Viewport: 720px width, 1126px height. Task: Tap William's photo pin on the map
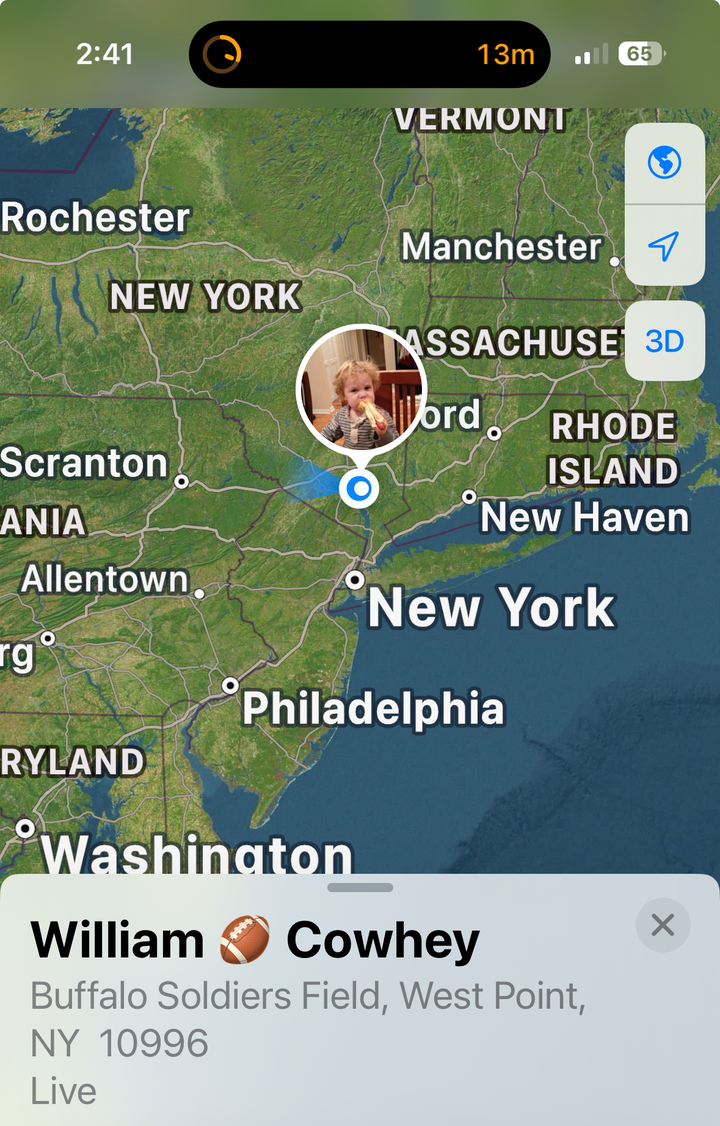pos(361,390)
